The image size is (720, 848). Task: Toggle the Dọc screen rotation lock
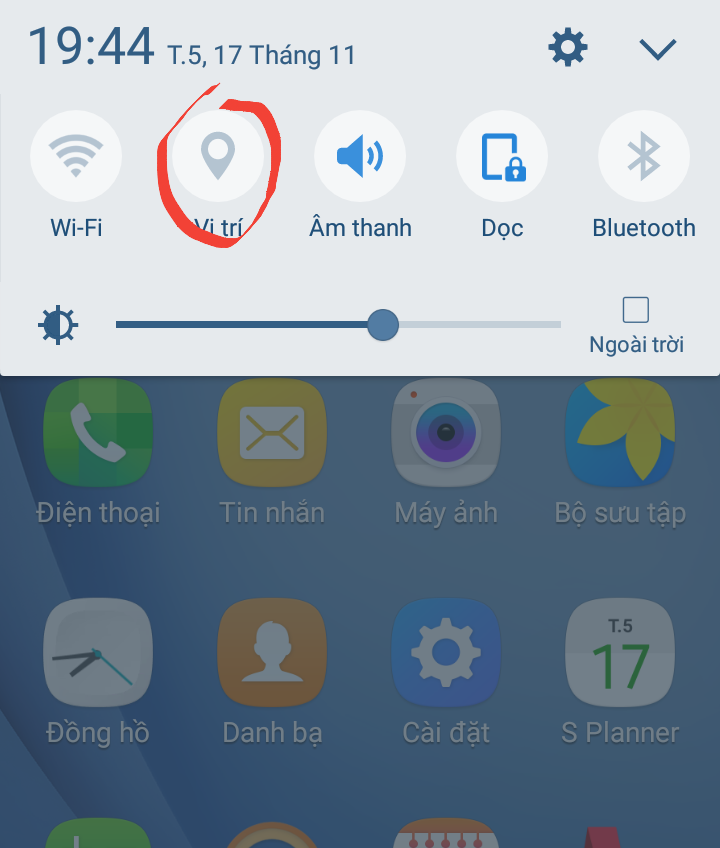tap(502, 157)
